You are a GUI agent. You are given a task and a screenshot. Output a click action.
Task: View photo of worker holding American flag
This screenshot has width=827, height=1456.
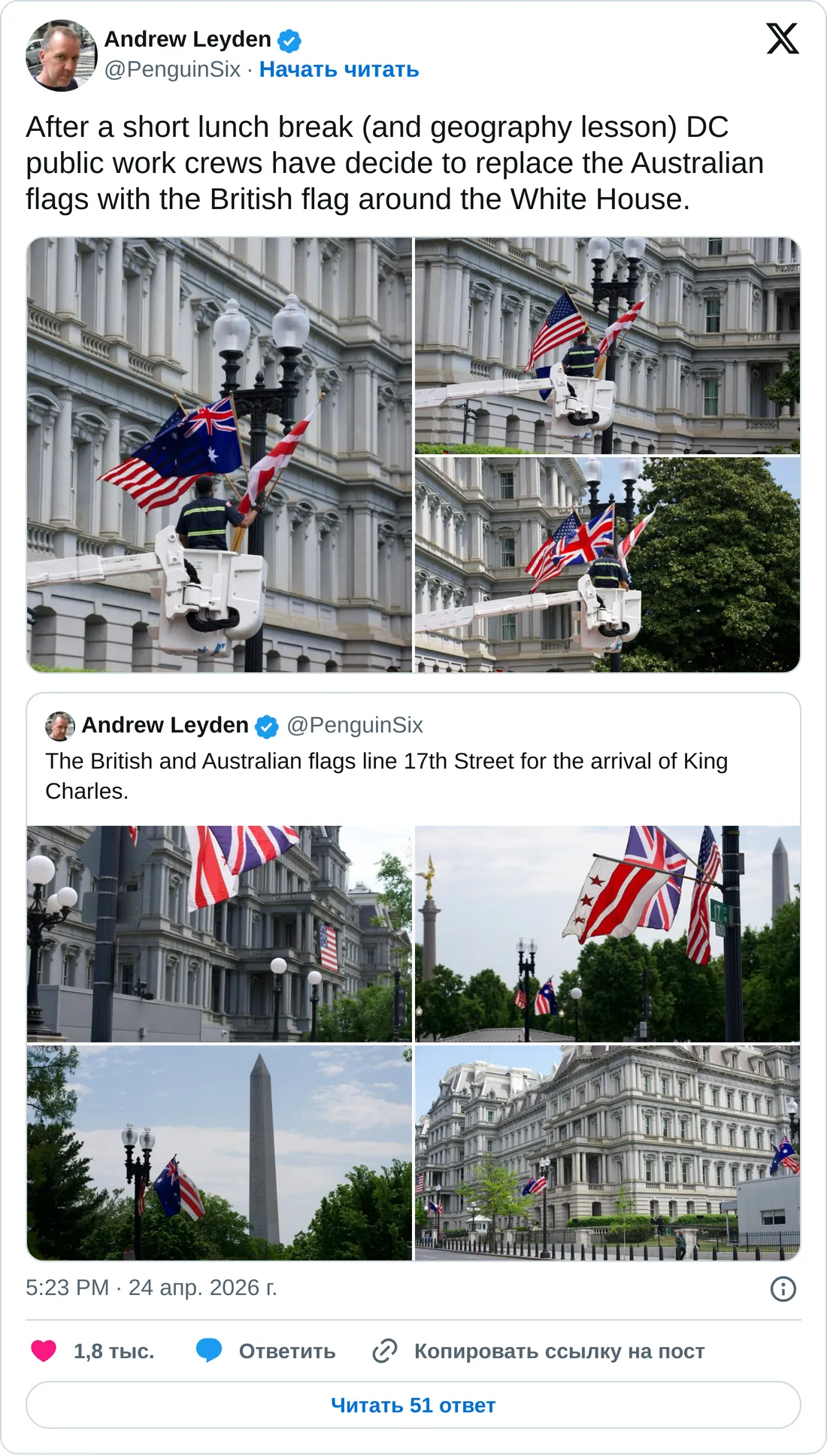click(x=607, y=345)
